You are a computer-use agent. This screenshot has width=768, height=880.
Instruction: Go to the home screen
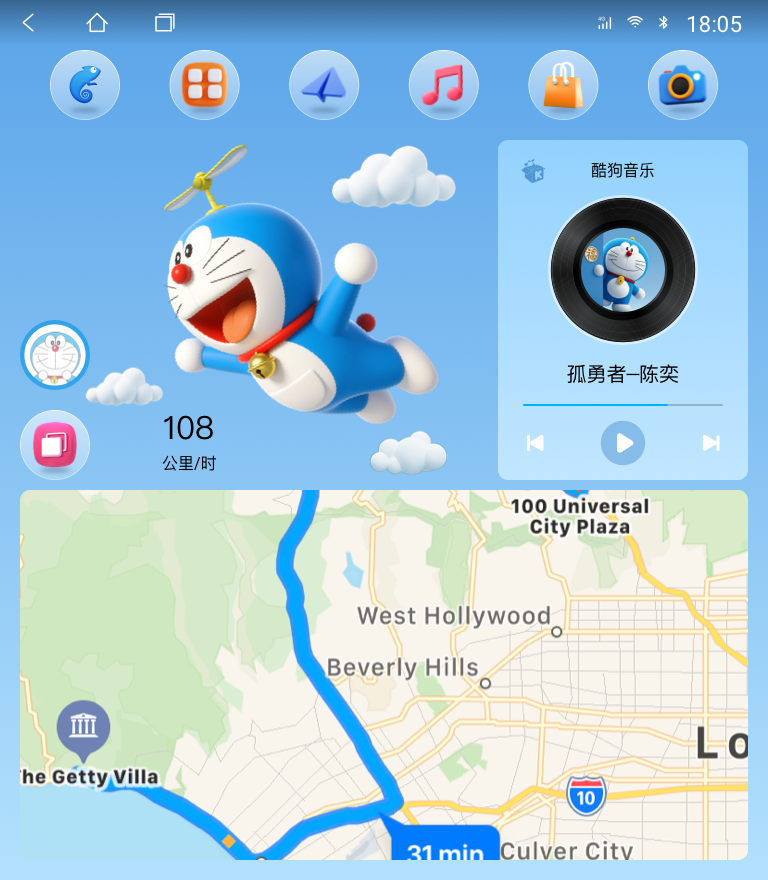[97, 23]
